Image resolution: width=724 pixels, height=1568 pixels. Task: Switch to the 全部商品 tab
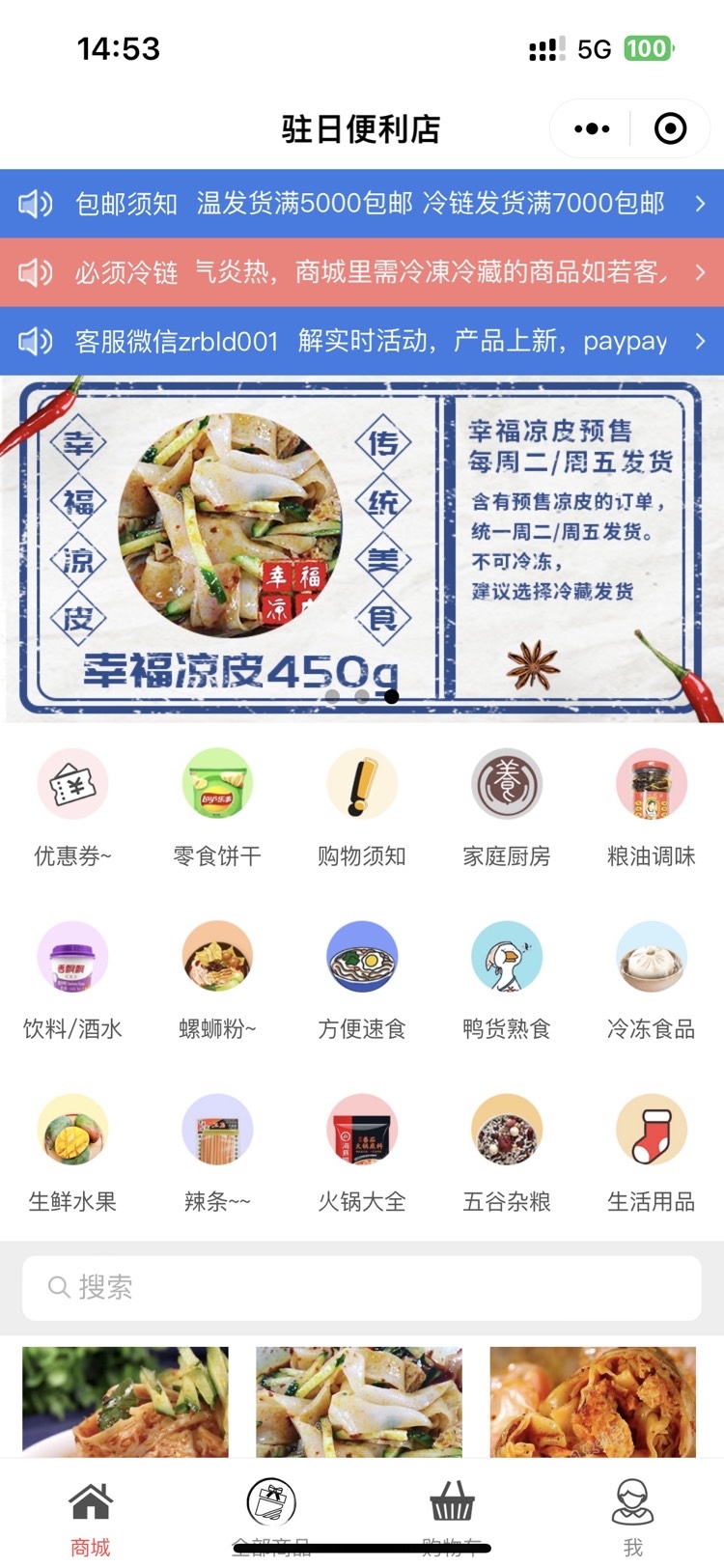271,1518
